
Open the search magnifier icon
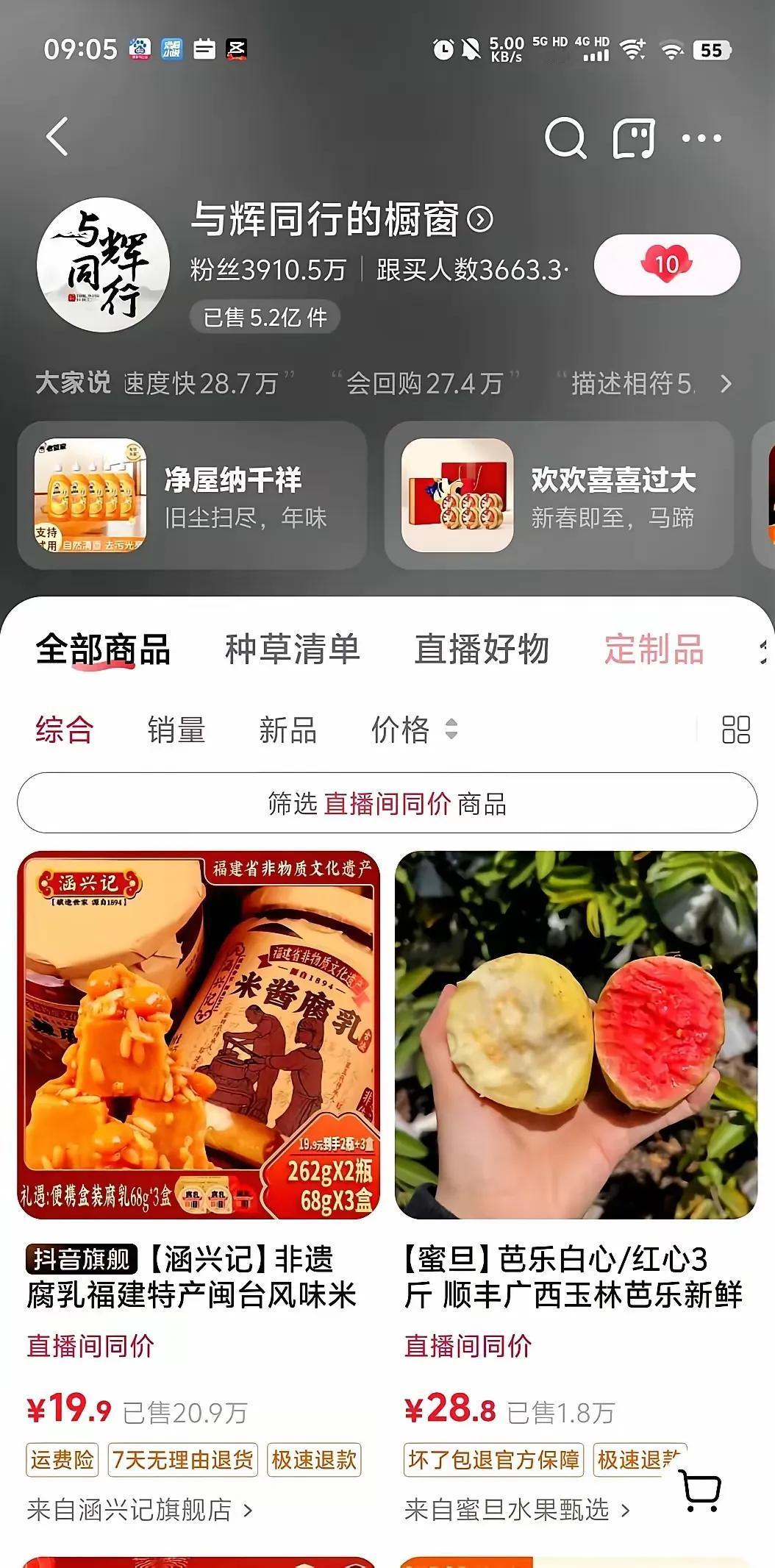(x=565, y=137)
